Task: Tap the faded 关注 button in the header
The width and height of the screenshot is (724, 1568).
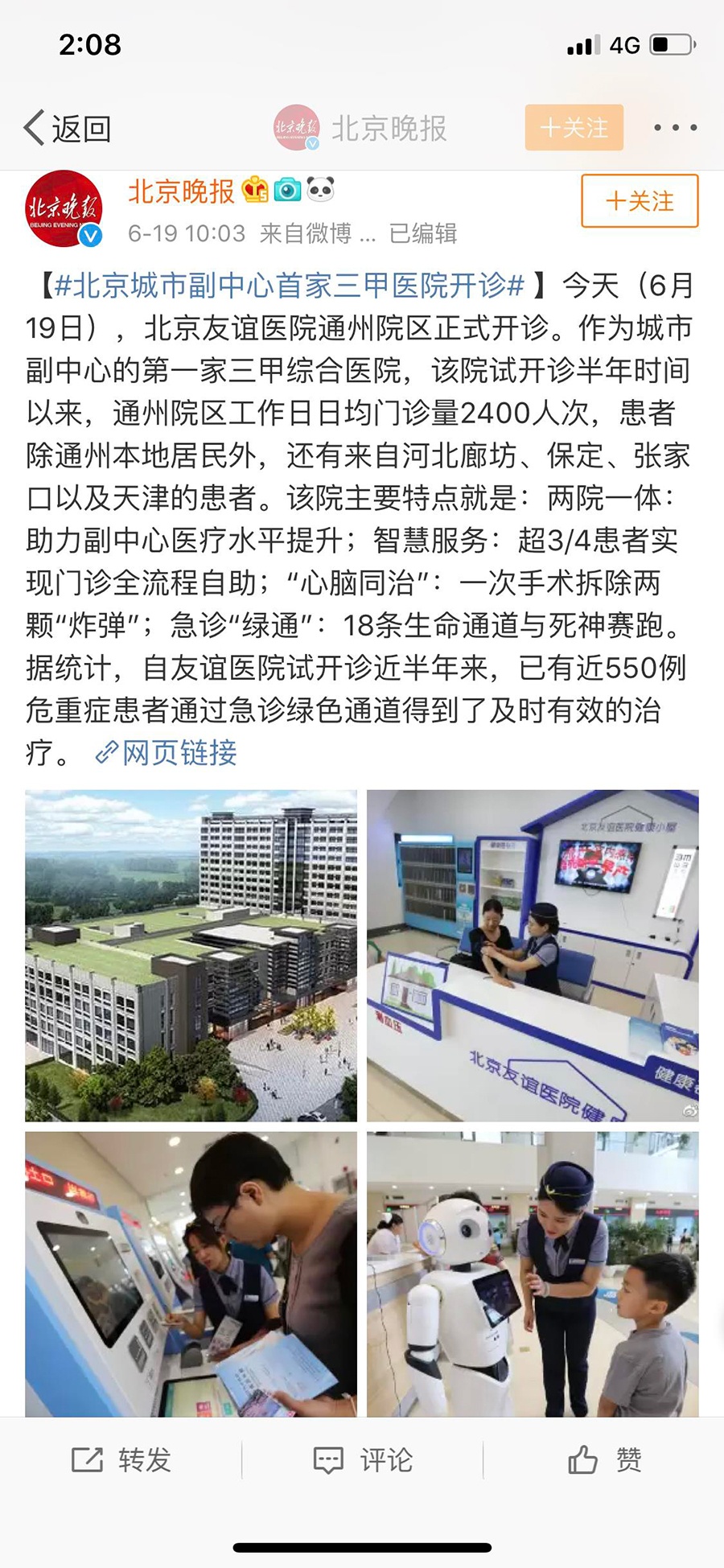Action: (x=574, y=128)
